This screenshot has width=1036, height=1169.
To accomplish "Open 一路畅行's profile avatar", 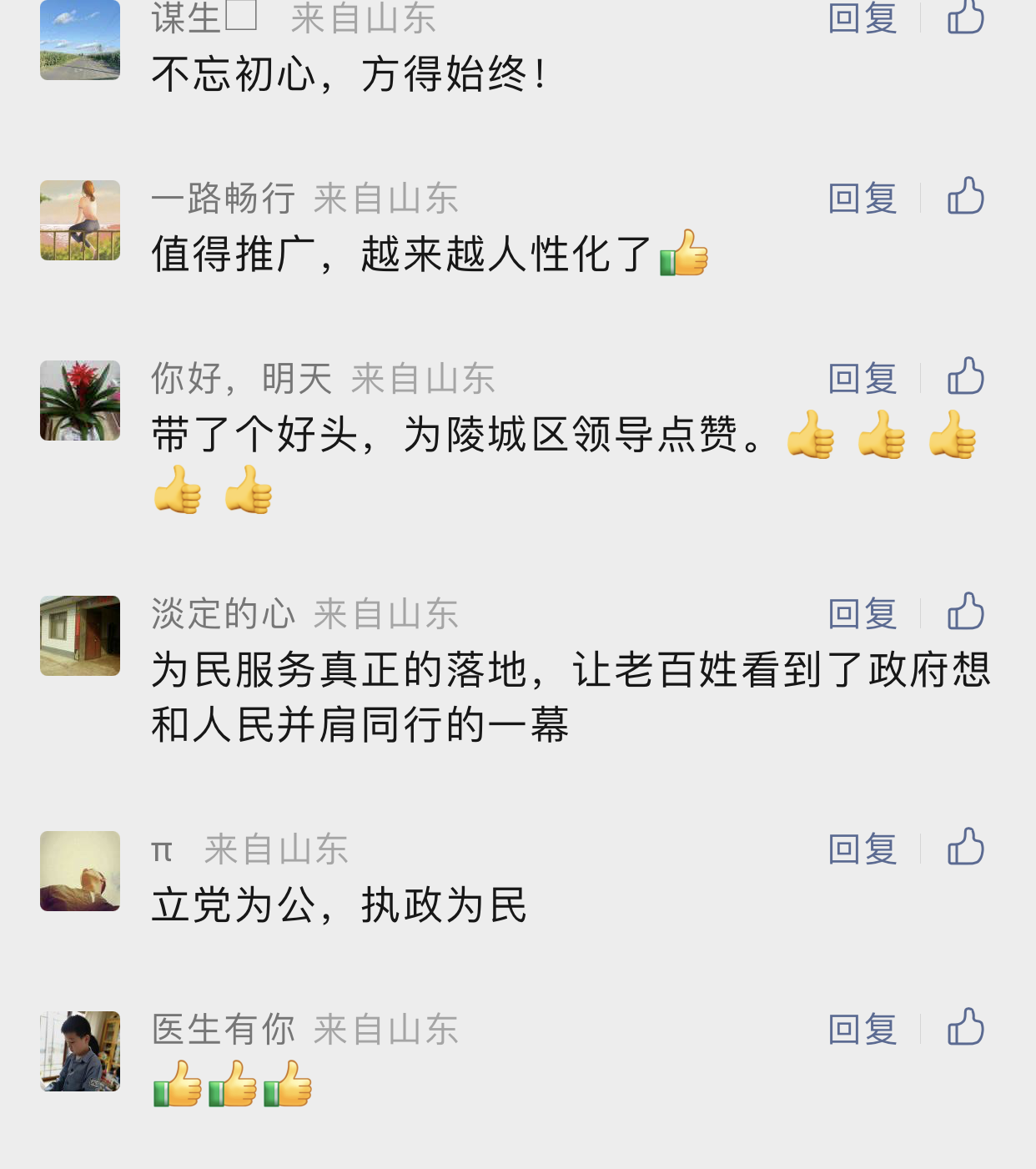I will pyautogui.click(x=80, y=220).
